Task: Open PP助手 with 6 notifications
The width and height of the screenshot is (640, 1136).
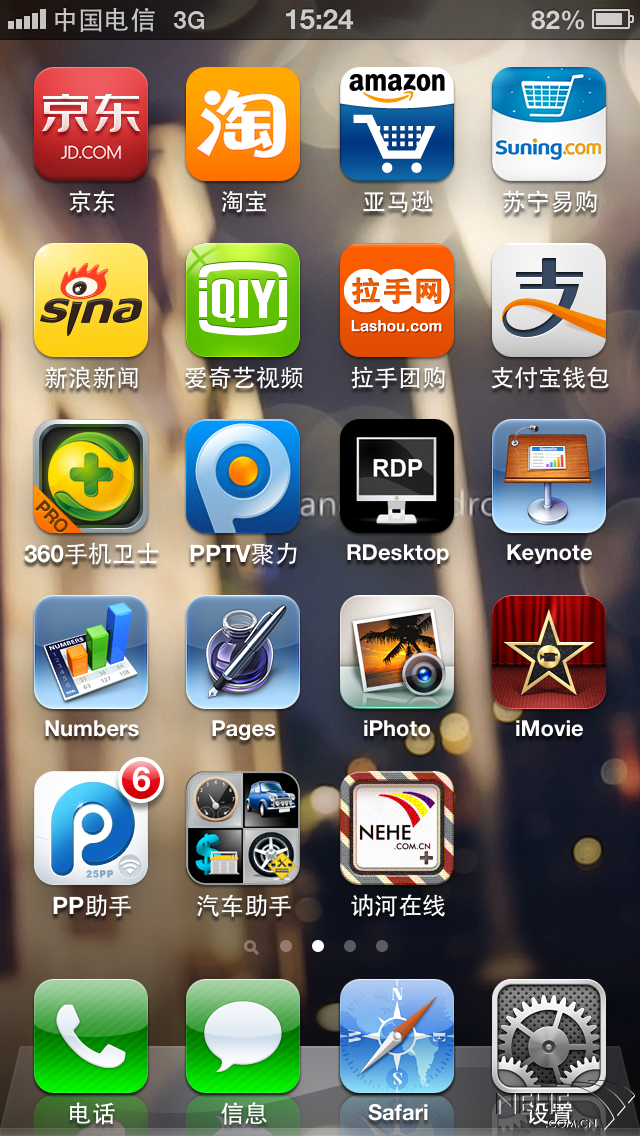Action: [91, 828]
